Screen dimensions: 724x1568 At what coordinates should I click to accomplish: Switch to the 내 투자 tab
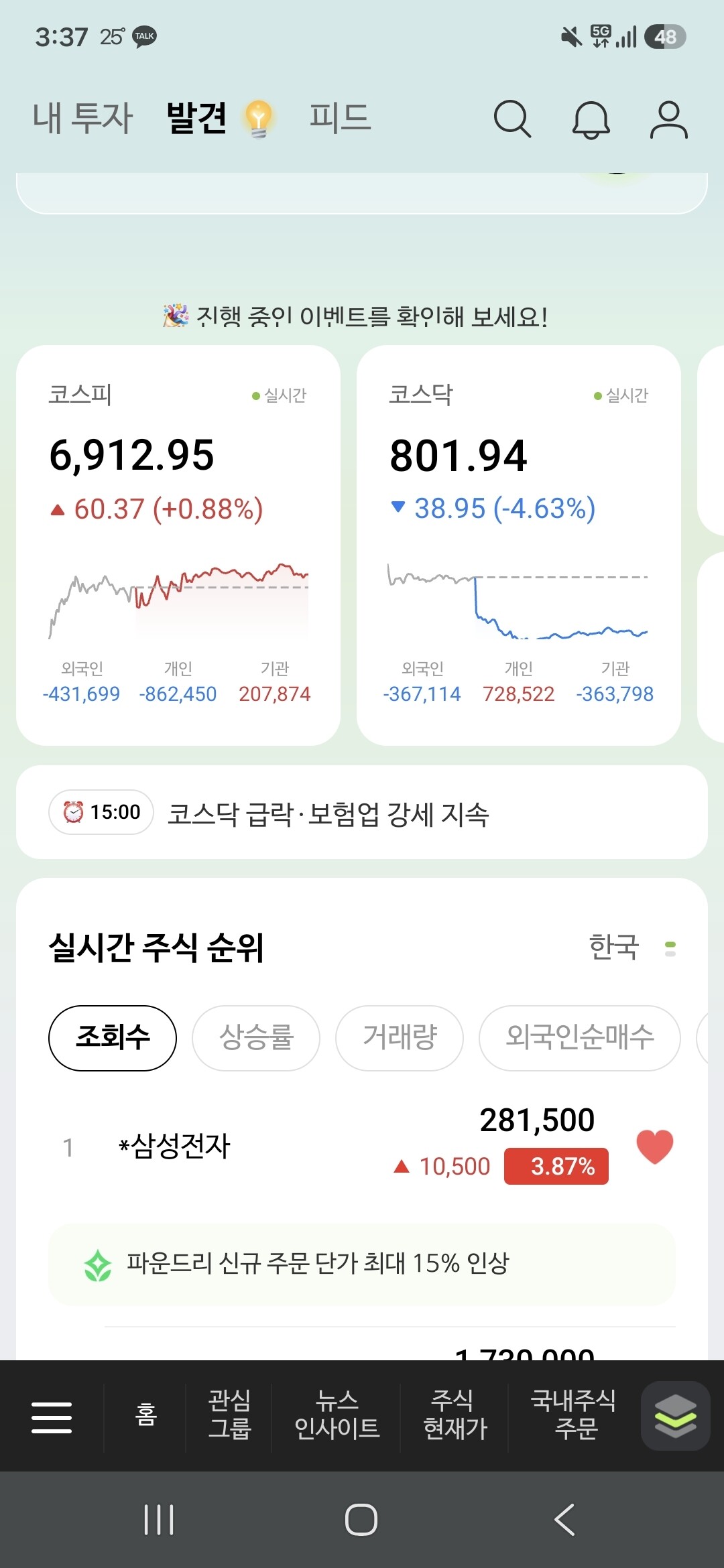click(x=83, y=118)
